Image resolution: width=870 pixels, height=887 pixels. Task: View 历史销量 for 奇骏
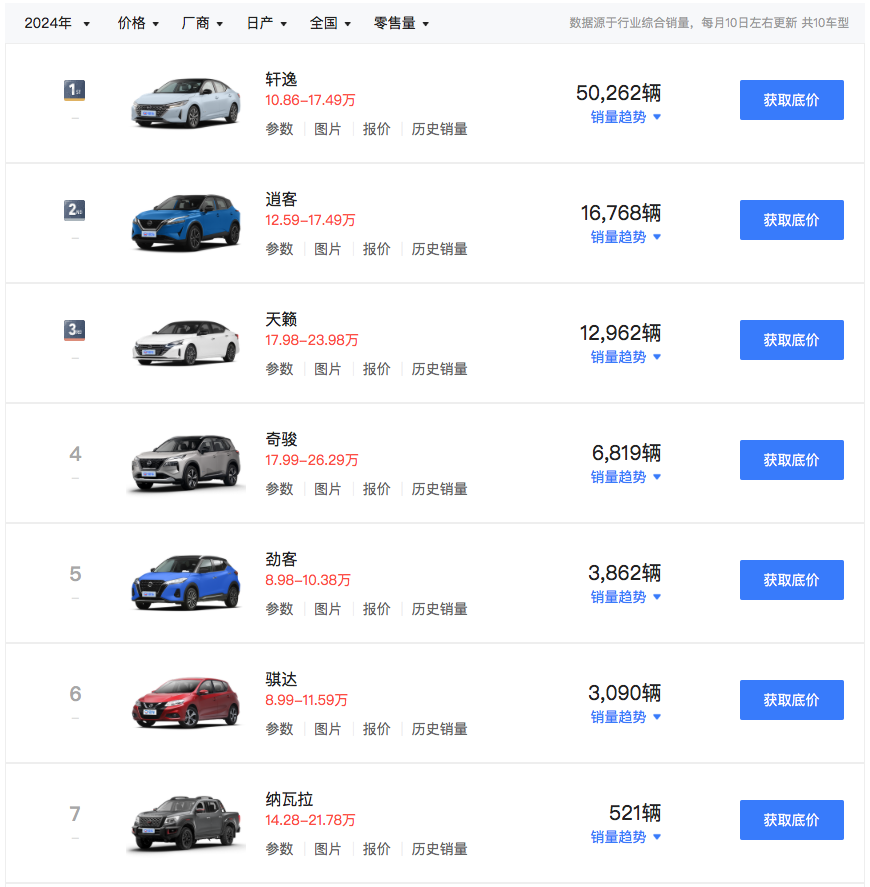439,489
